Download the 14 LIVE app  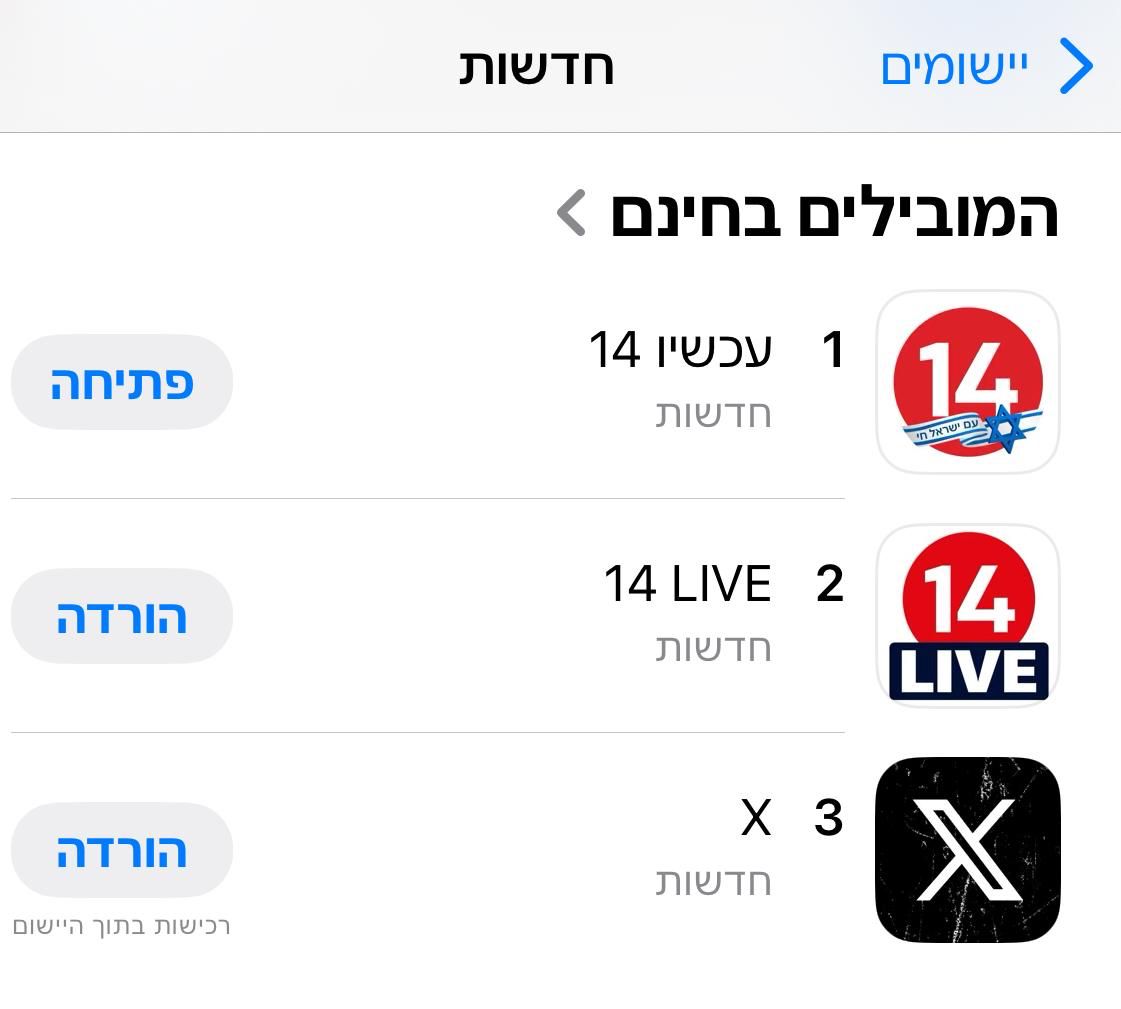tap(122, 616)
